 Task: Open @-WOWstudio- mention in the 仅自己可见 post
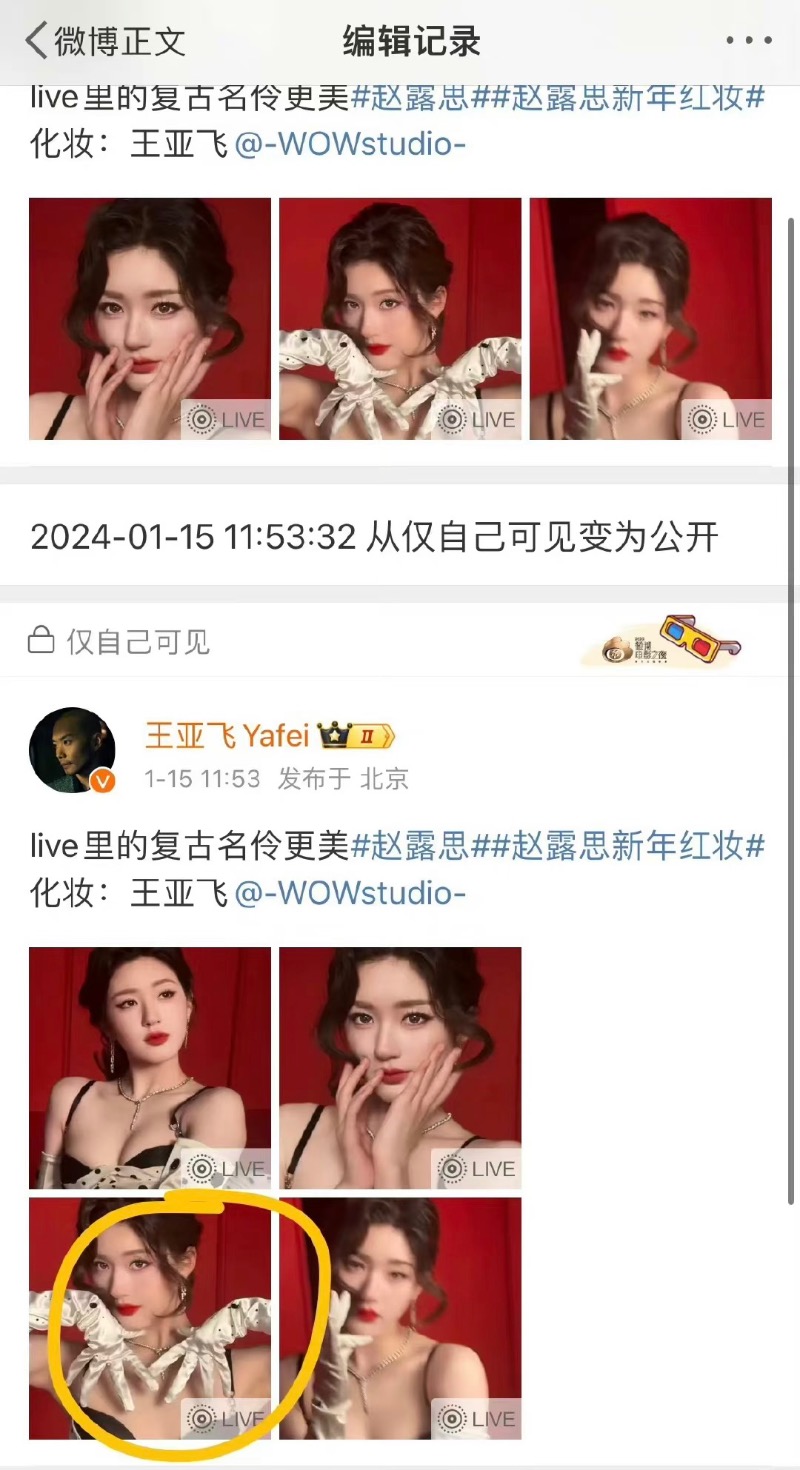(x=350, y=892)
